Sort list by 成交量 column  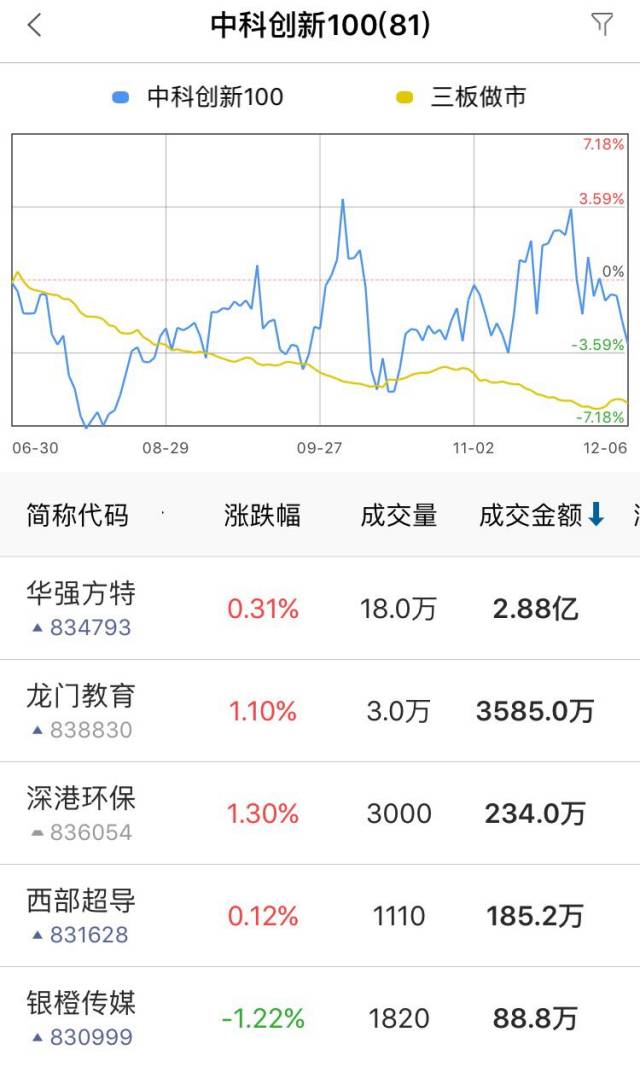point(398,515)
